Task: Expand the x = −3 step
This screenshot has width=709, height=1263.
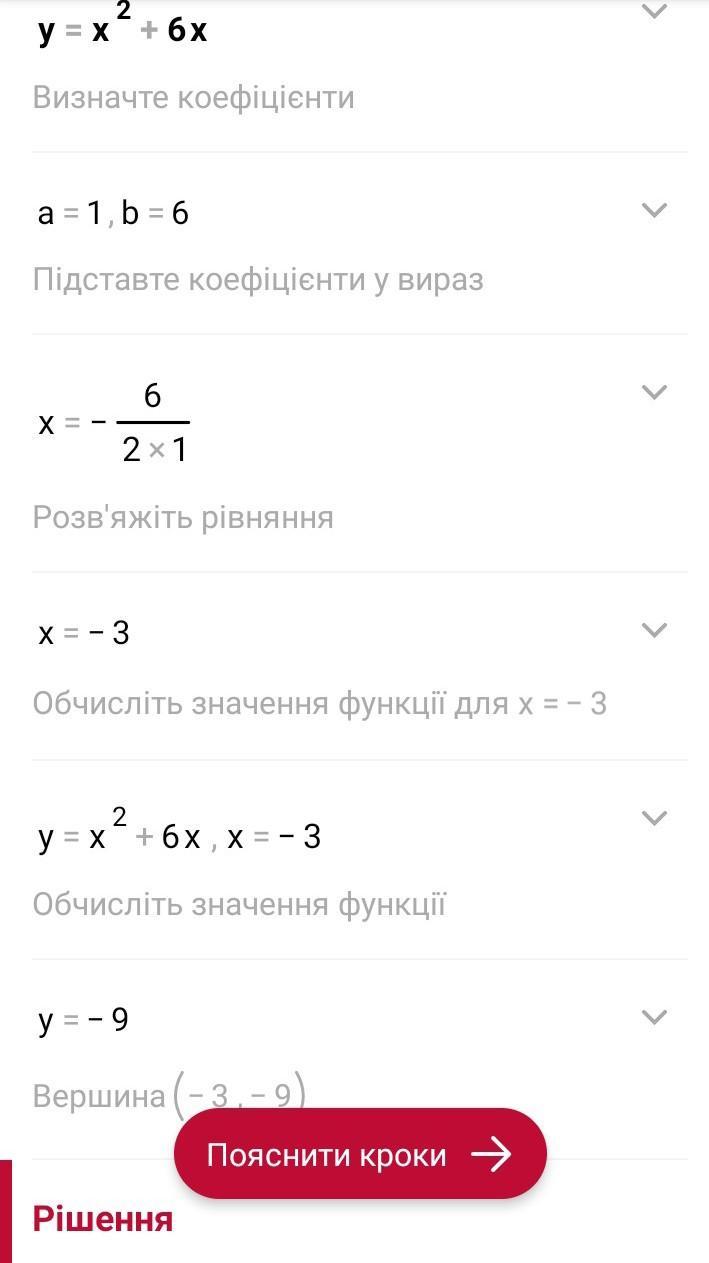Action: tap(653, 630)
